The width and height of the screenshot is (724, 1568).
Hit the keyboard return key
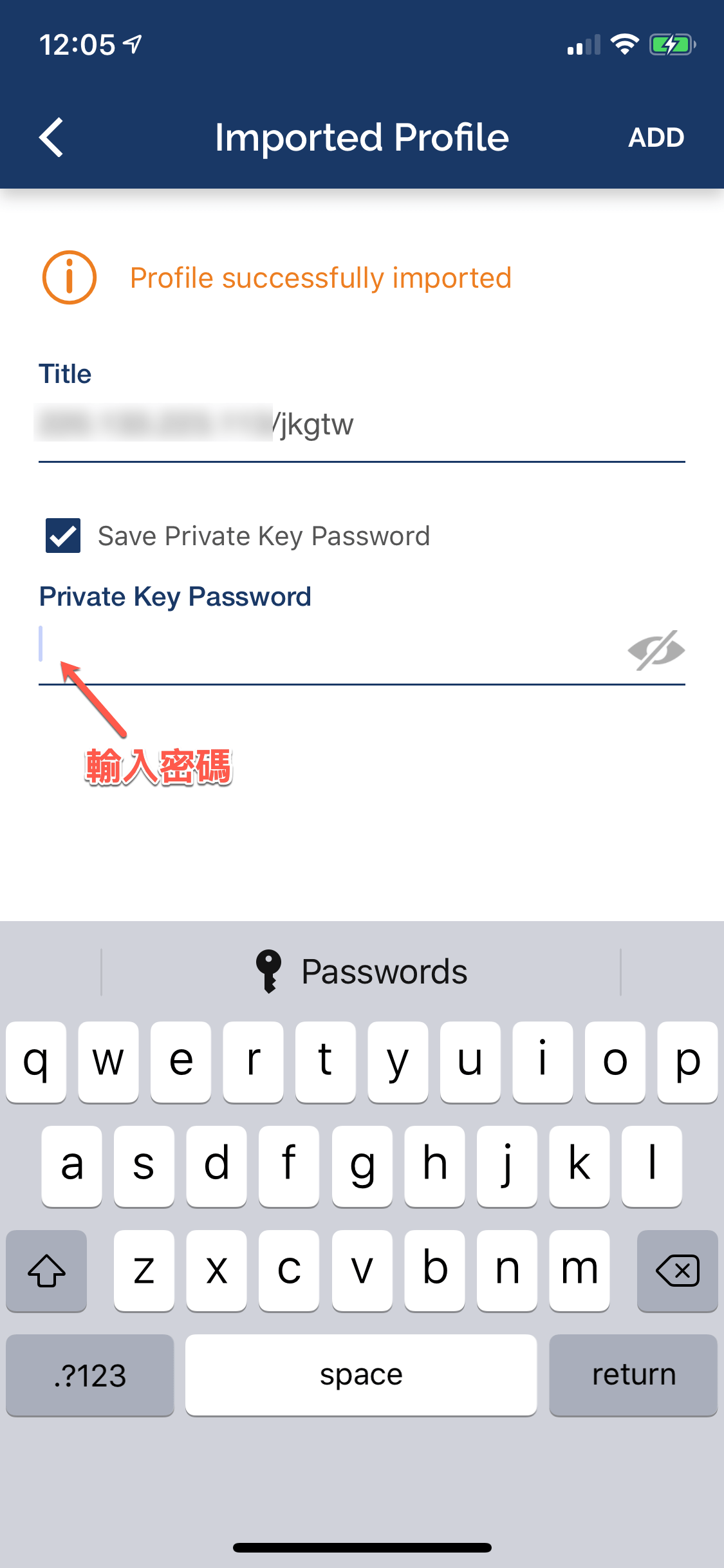[633, 1375]
